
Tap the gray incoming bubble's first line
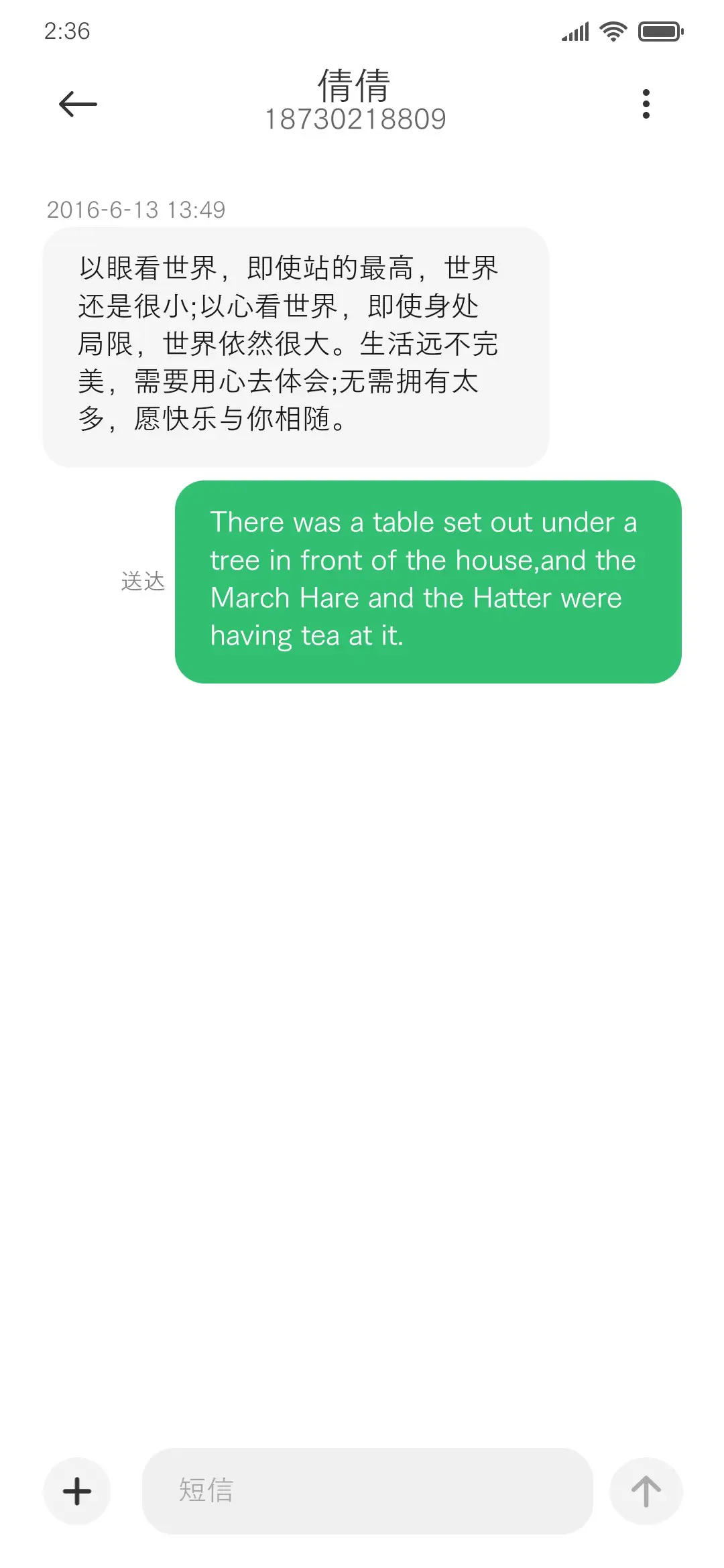pos(287,267)
